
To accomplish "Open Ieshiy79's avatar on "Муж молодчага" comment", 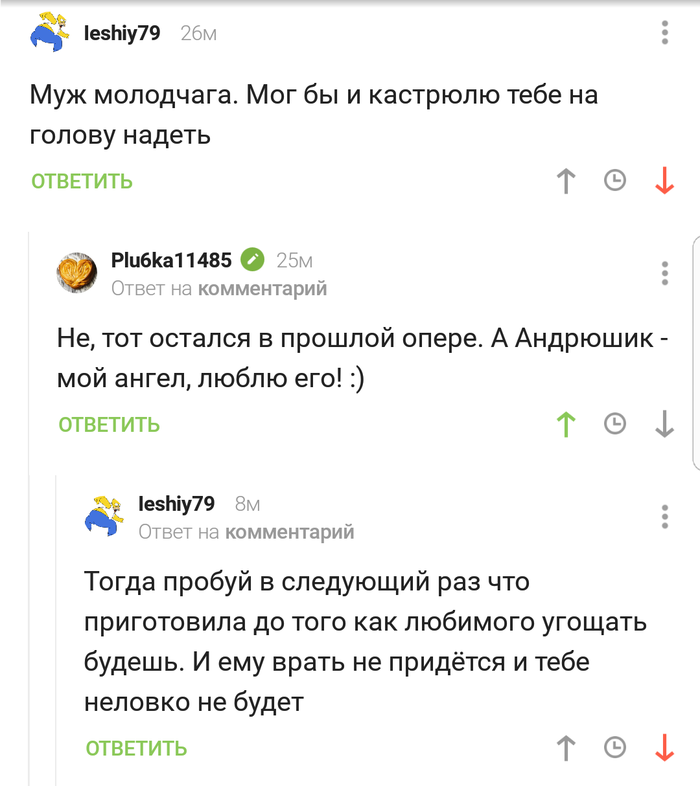I will click(50, 33).
